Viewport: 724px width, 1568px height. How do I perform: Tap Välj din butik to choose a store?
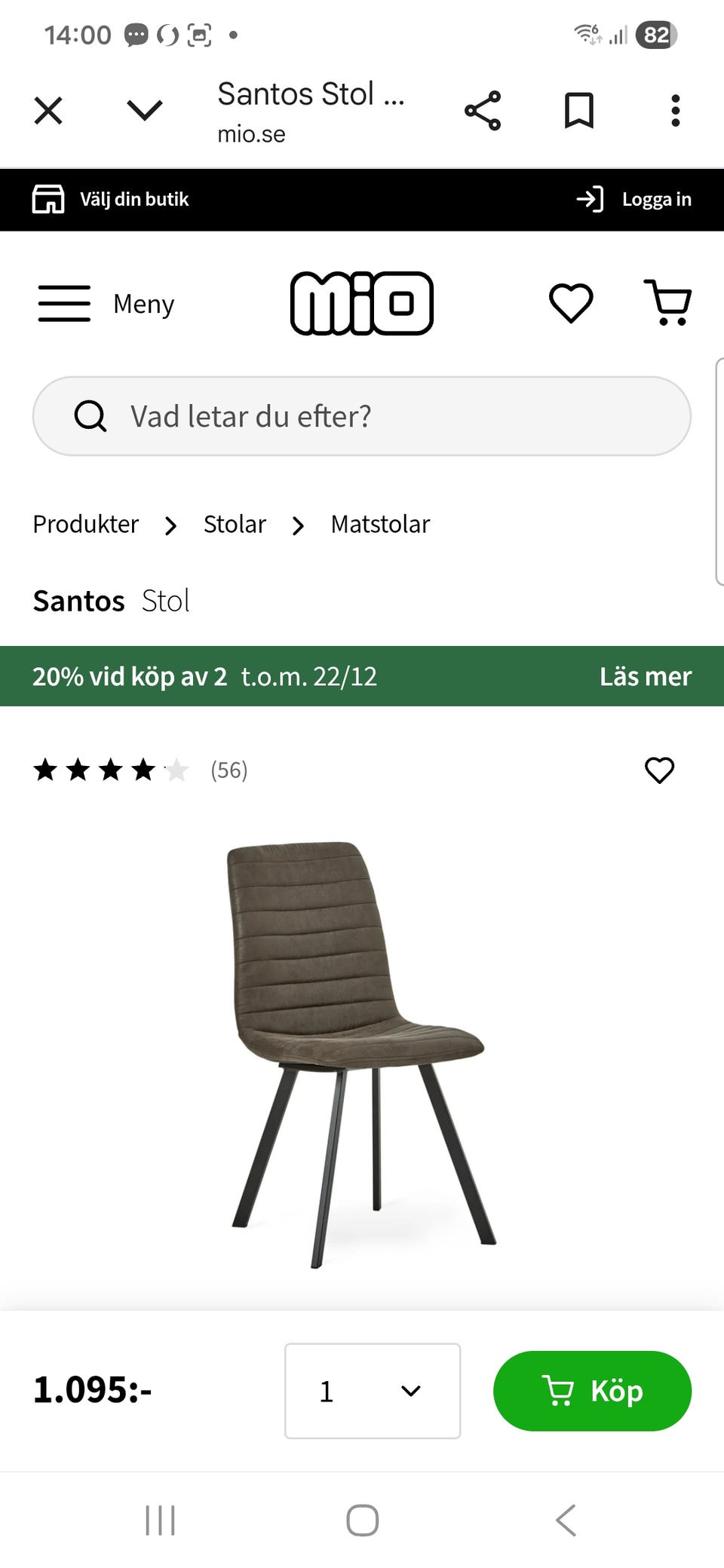pos(111,200)
